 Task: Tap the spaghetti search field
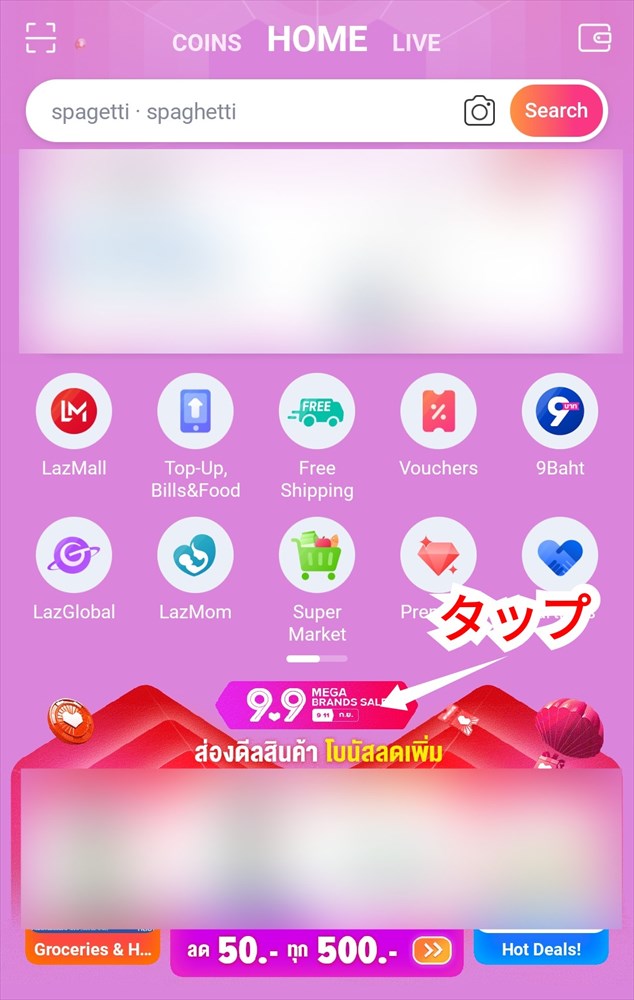coord(250,111)
